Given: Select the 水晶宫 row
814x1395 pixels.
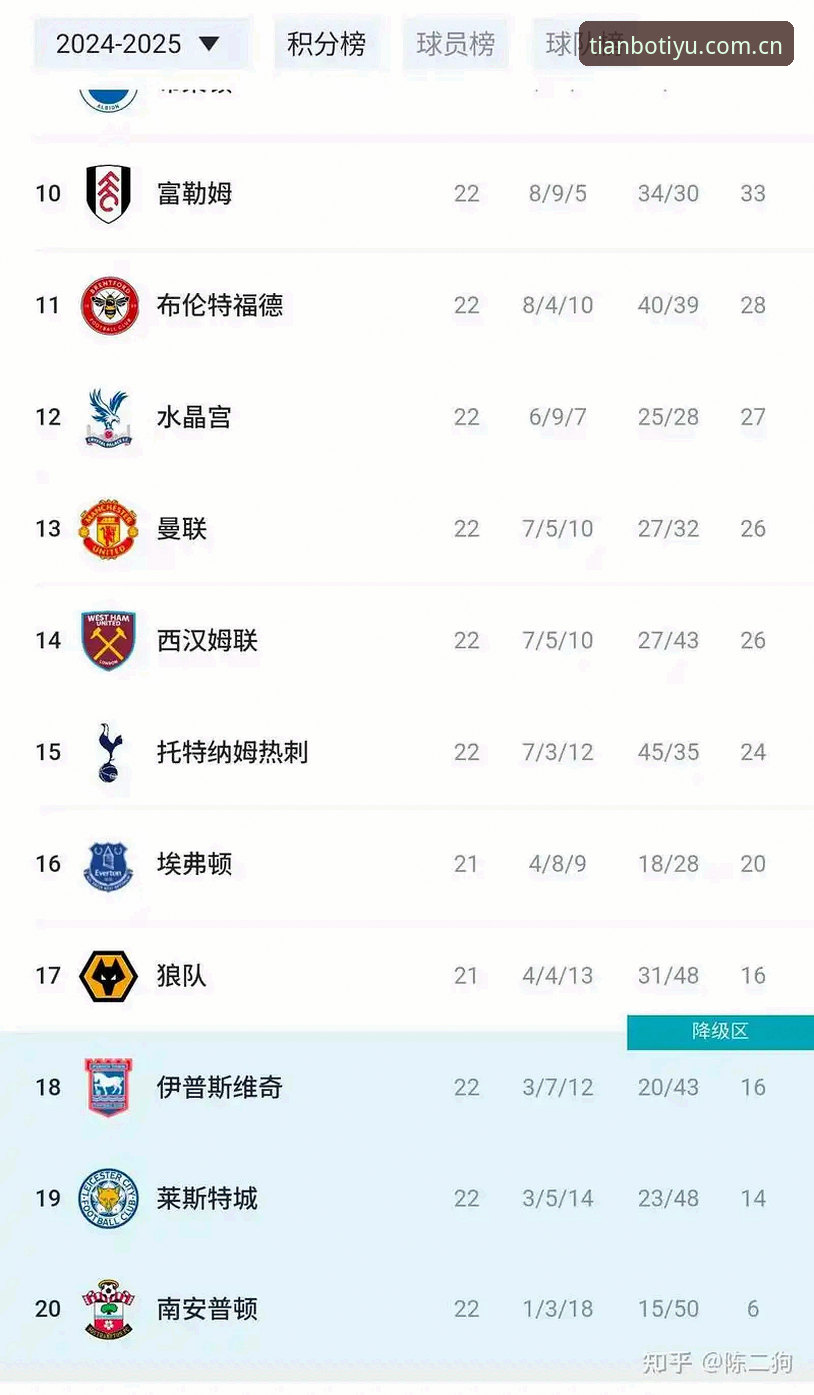Looking at the screenshot, I should click(407, 417).
